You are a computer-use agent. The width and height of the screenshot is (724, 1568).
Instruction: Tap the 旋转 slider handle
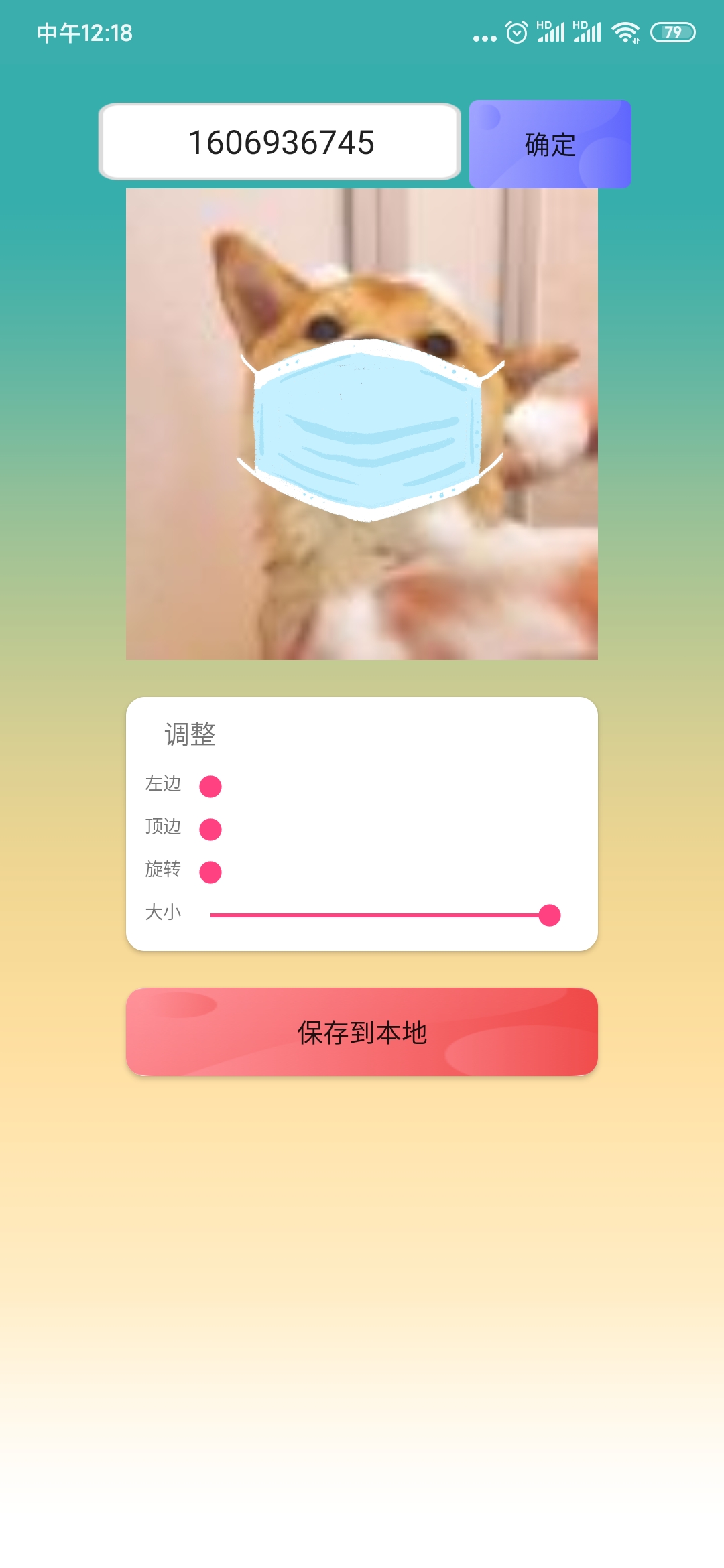(x=210, y=872)
